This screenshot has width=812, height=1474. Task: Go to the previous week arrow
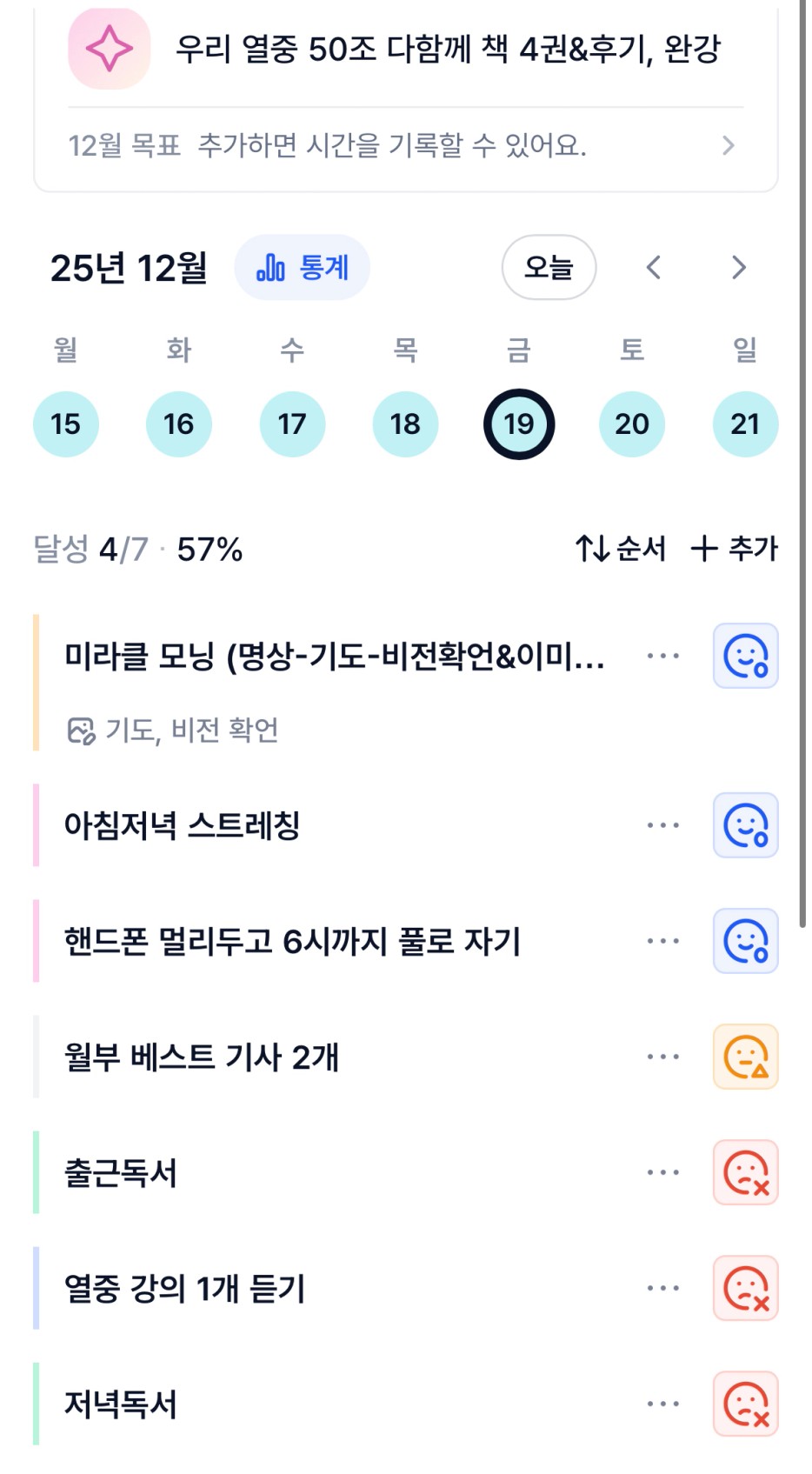pos(654,267)
